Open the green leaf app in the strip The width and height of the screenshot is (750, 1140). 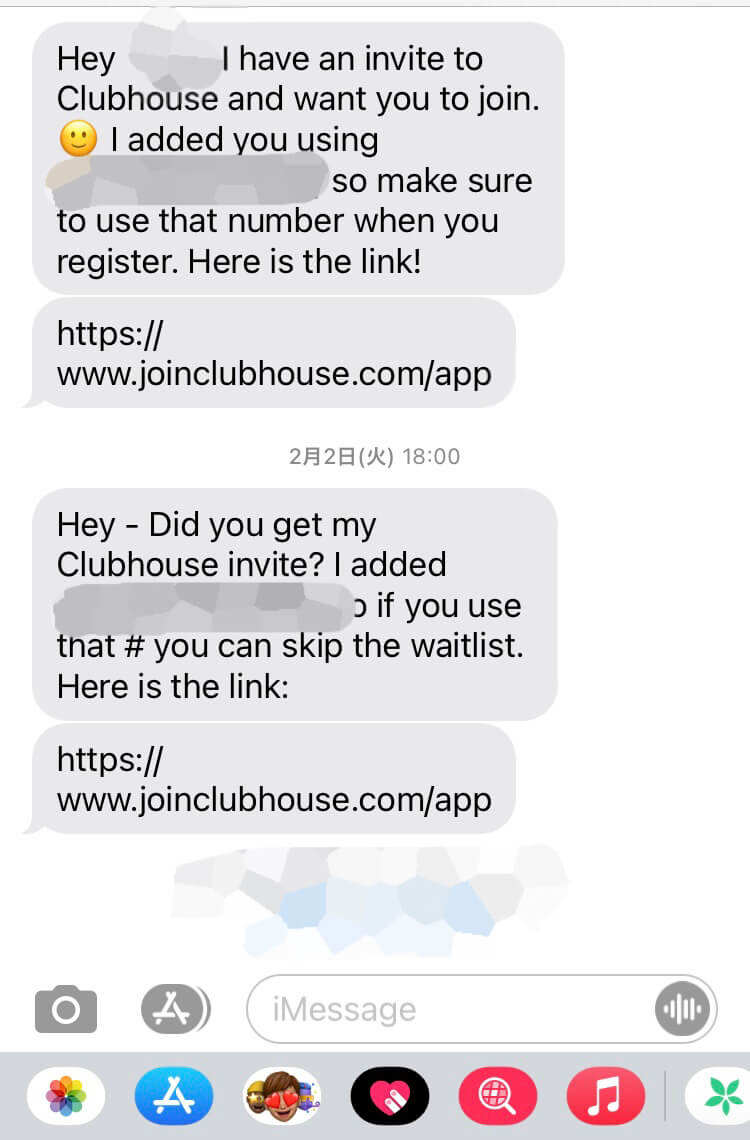tap(720, 1097)
